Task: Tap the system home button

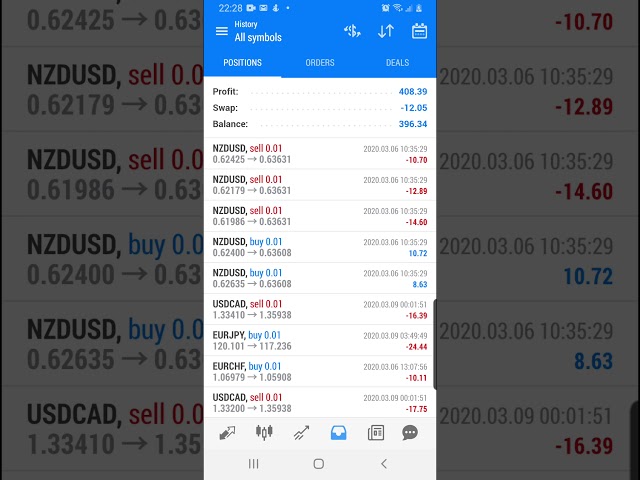Action: tap(318, 464)
